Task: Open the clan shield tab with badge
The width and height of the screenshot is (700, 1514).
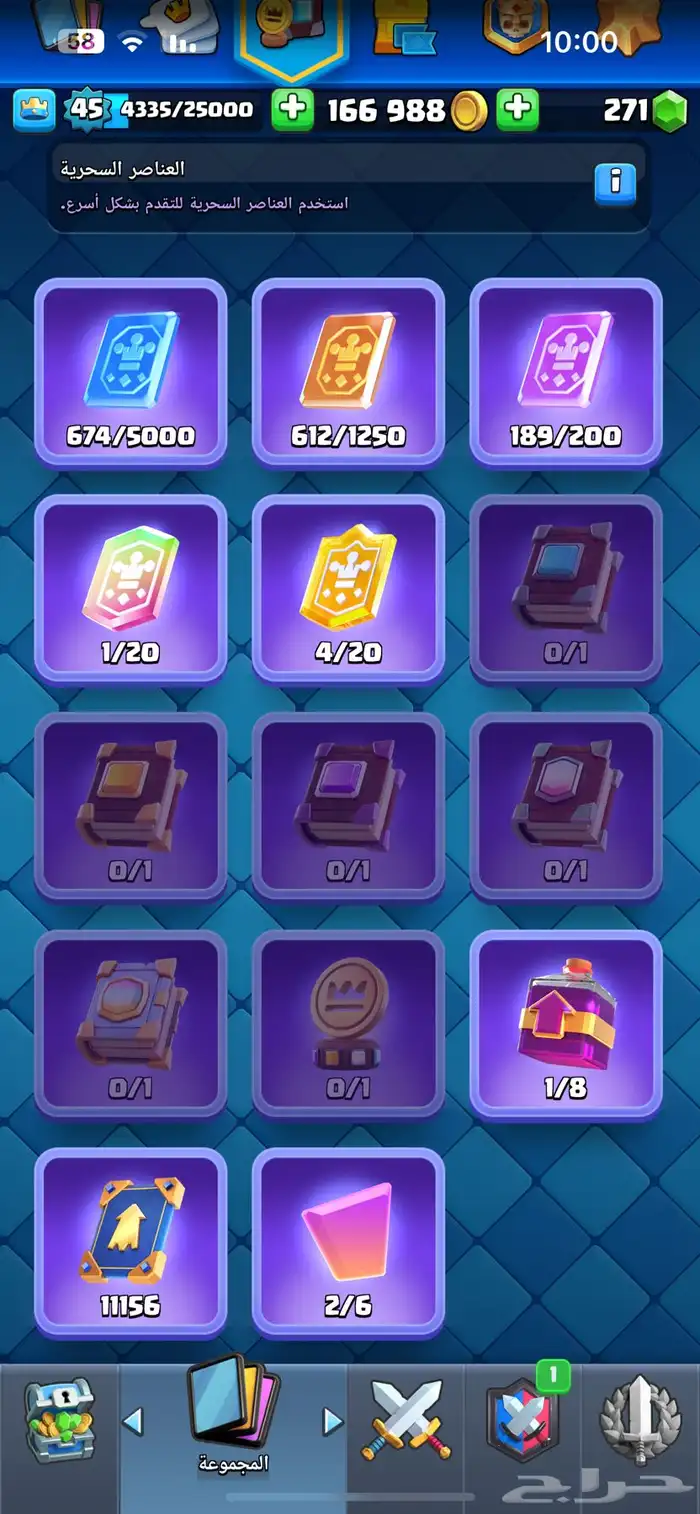Action: pyautogui.click(x=522, y=1420)
